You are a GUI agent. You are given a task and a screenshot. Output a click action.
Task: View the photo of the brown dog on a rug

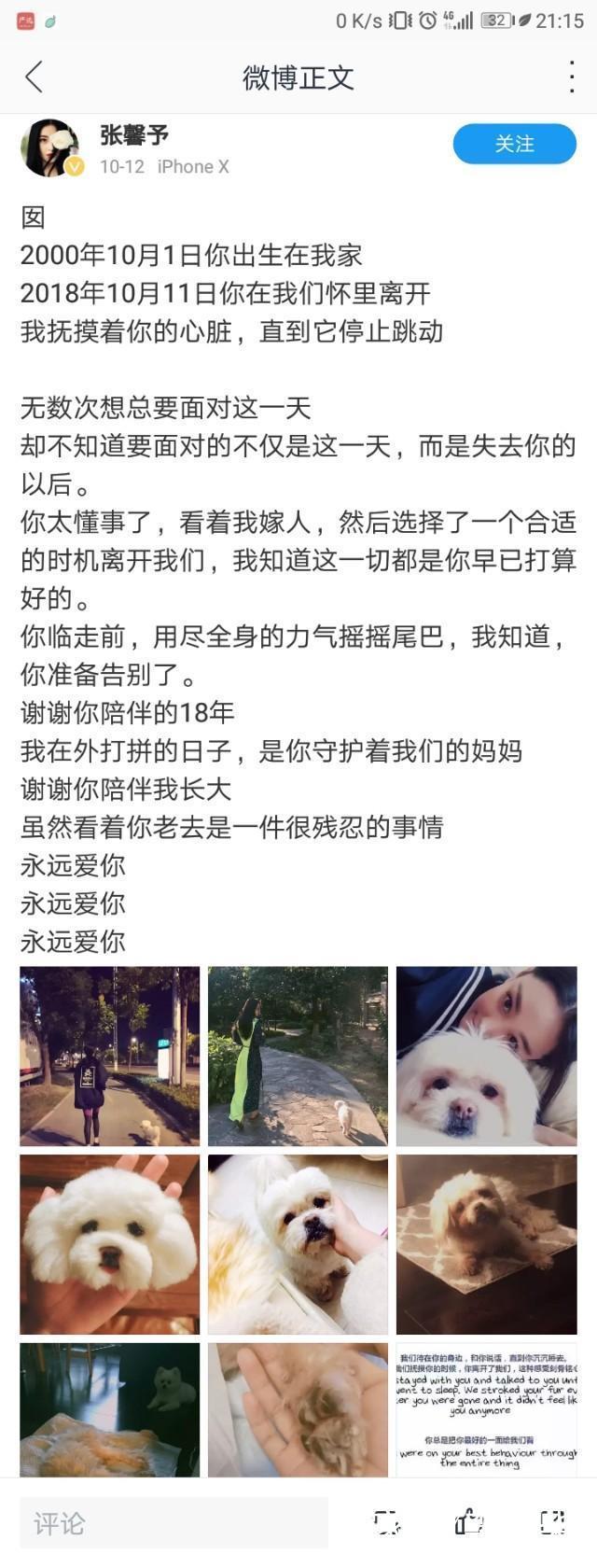(486, 1244)
